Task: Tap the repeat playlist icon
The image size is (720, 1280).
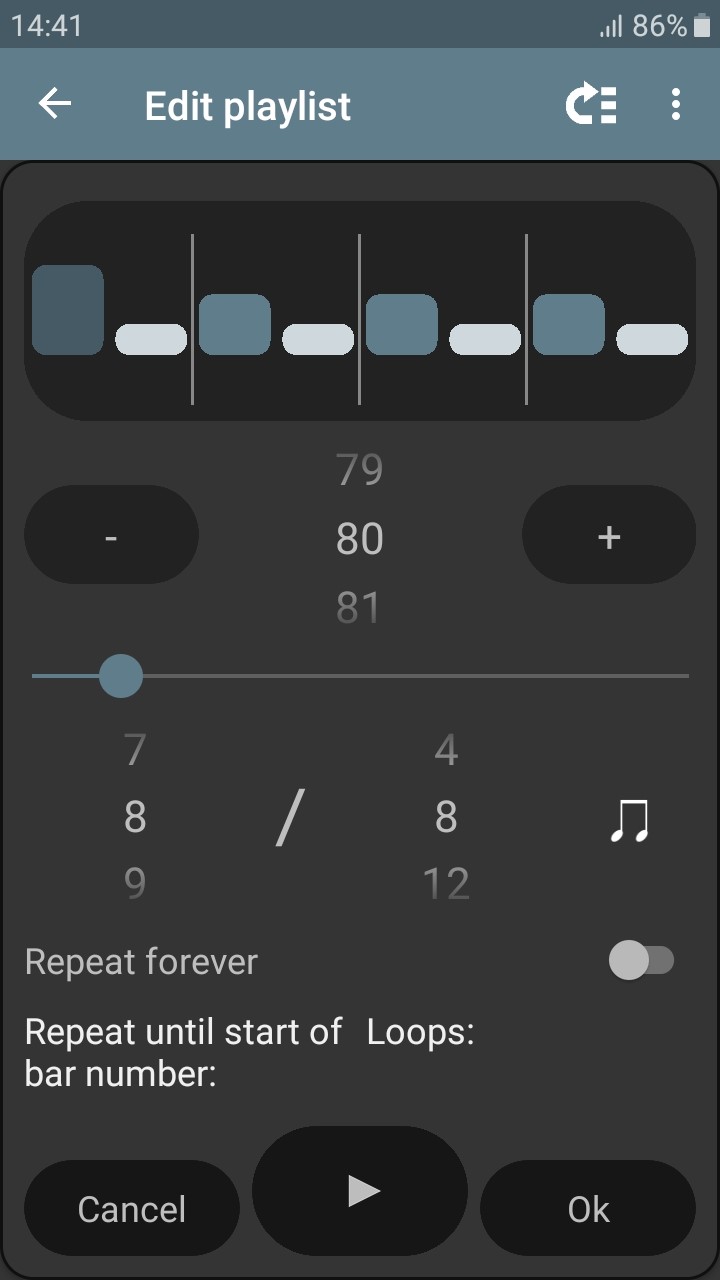Action: (x=591, y=104)
